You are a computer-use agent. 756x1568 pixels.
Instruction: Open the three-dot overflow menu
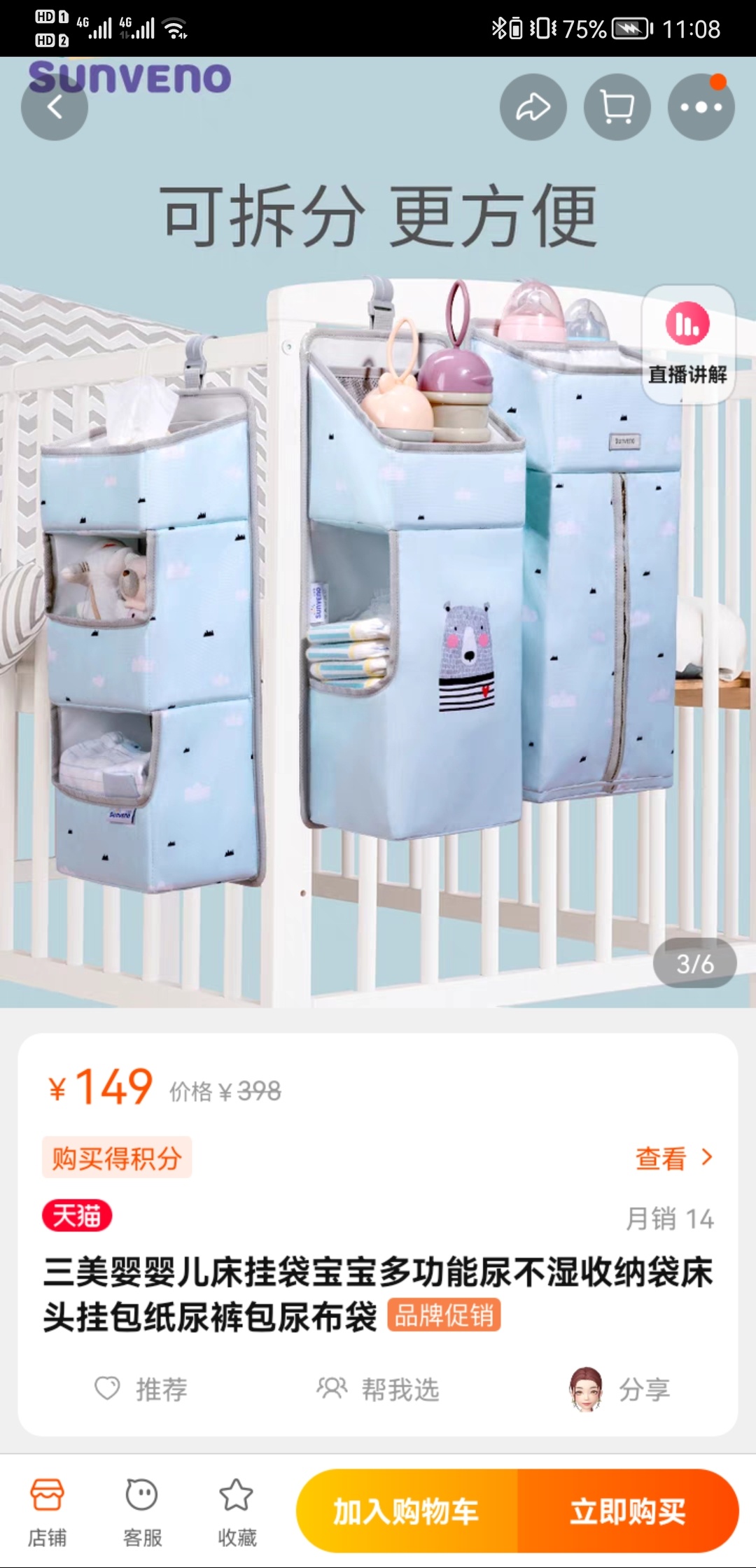coord(701,108)
